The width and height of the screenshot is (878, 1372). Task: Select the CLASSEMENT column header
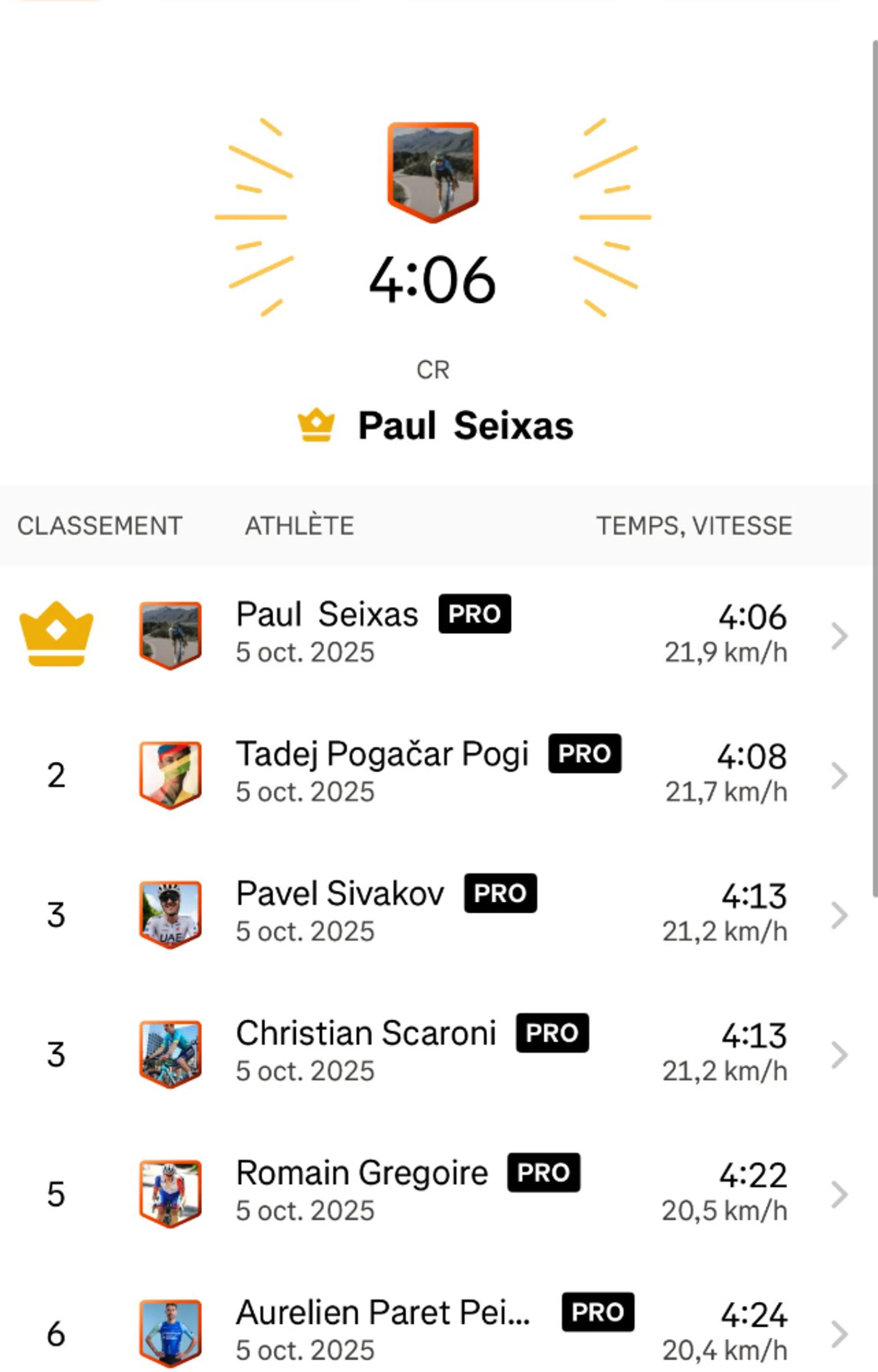point(99,525)
